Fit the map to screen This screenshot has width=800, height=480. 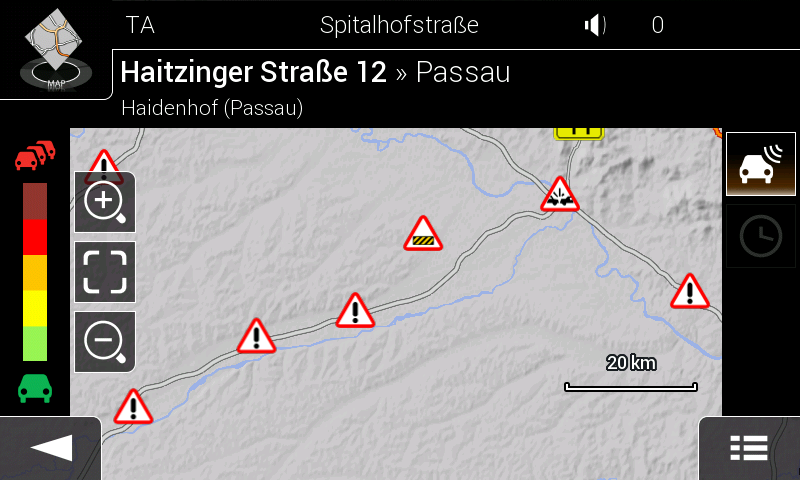[x=105, y=272]
